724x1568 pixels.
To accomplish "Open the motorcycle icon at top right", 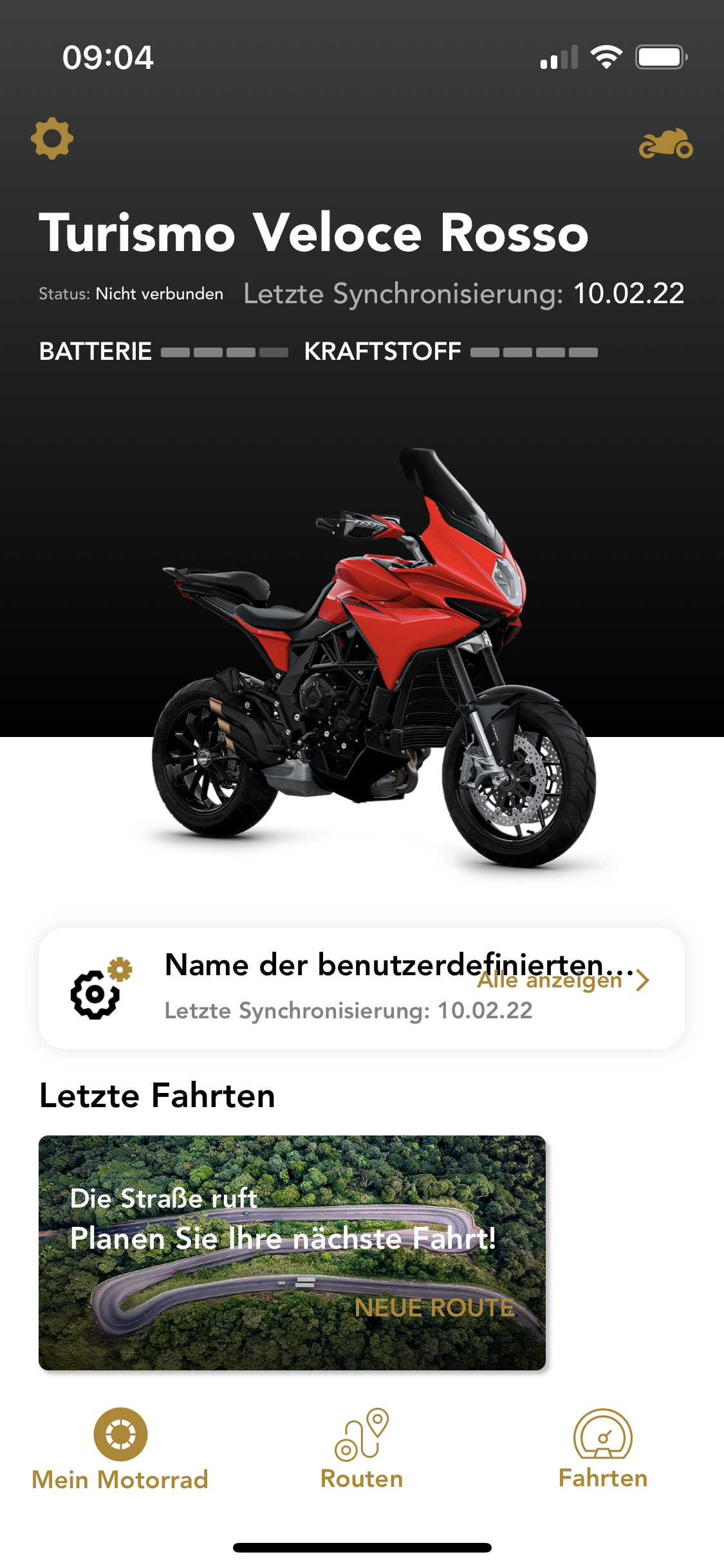I will click(x=665, y=144).
